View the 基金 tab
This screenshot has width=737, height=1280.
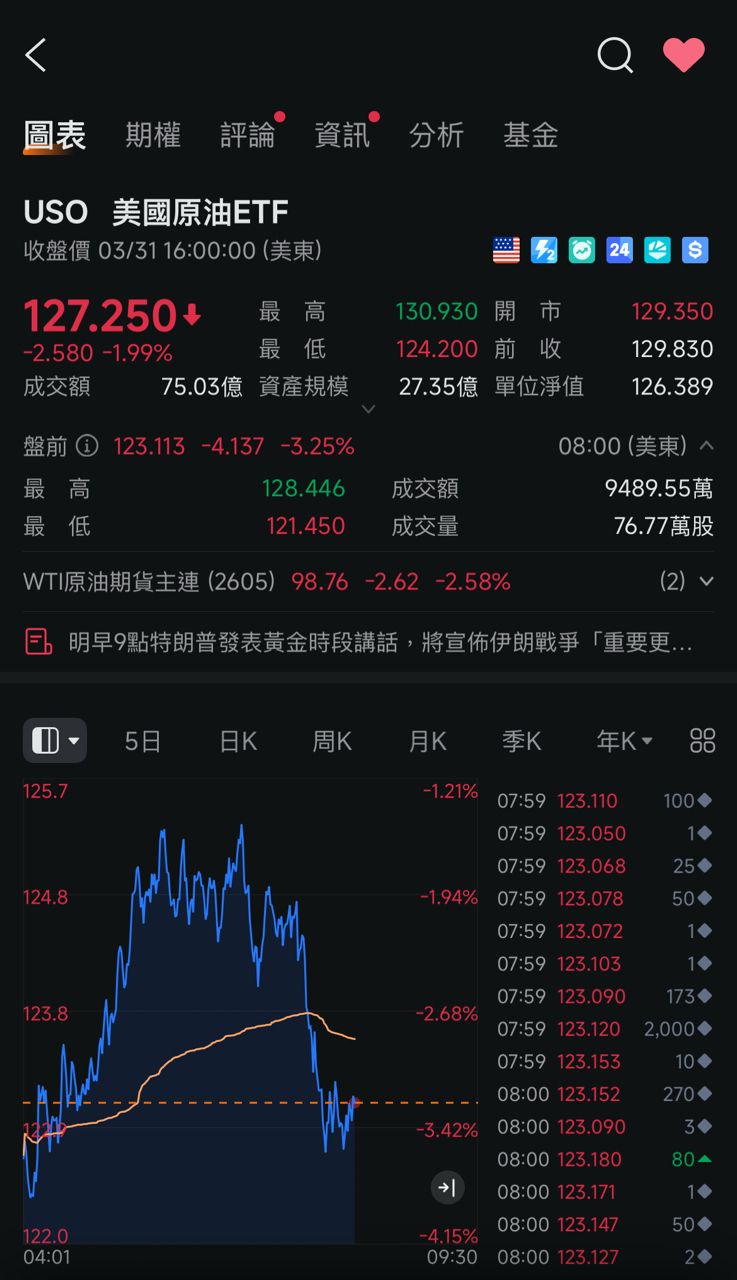coord(530,135)
